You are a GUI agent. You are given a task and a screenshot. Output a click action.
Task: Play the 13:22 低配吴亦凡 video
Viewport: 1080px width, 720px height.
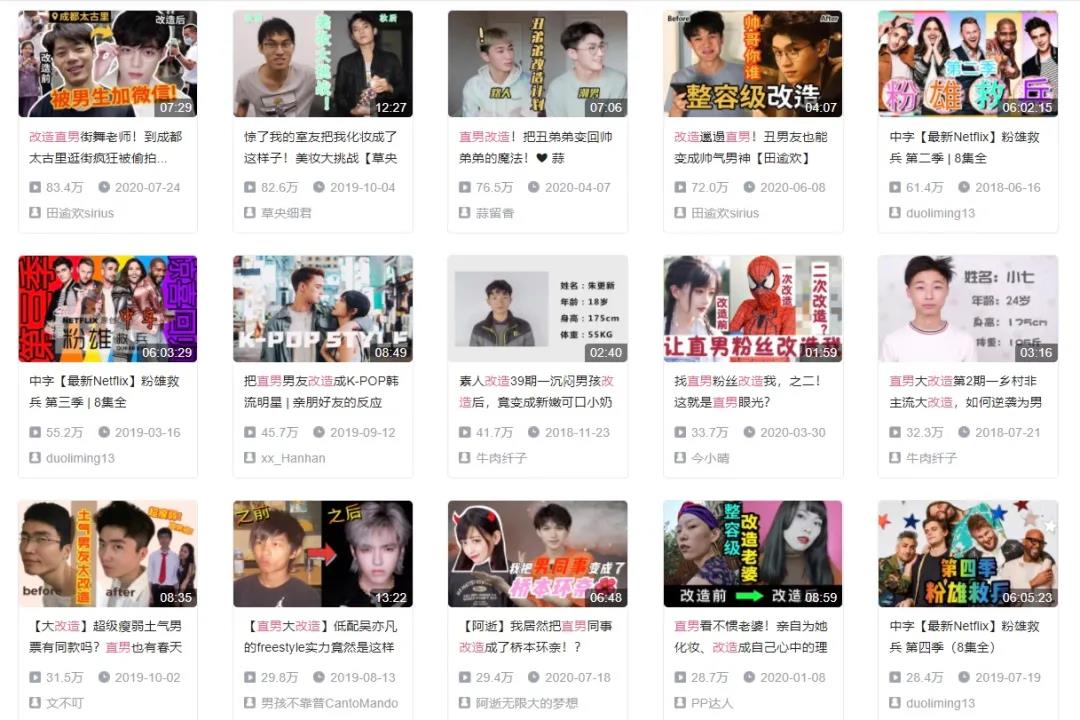coord(322,554)
